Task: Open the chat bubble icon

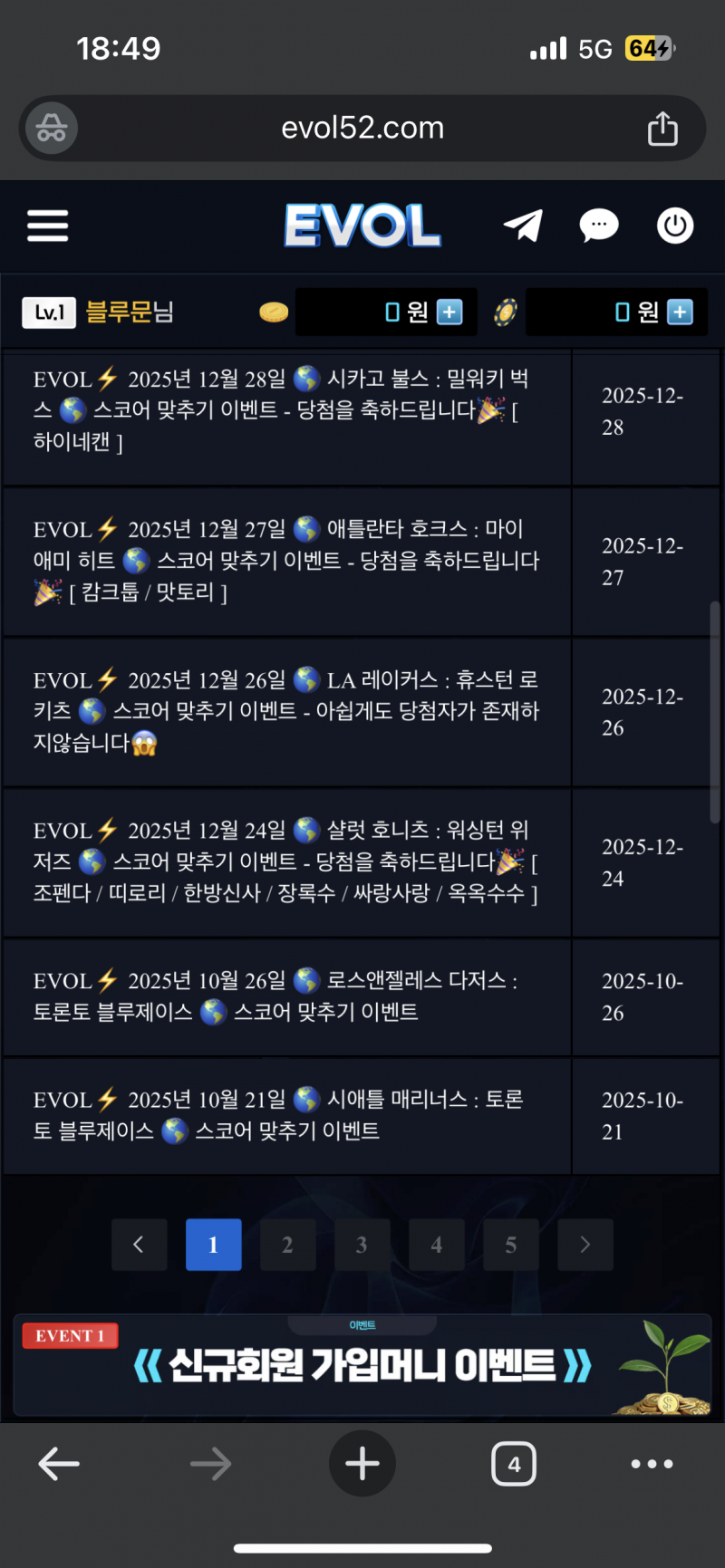Action: coord(599,226)
